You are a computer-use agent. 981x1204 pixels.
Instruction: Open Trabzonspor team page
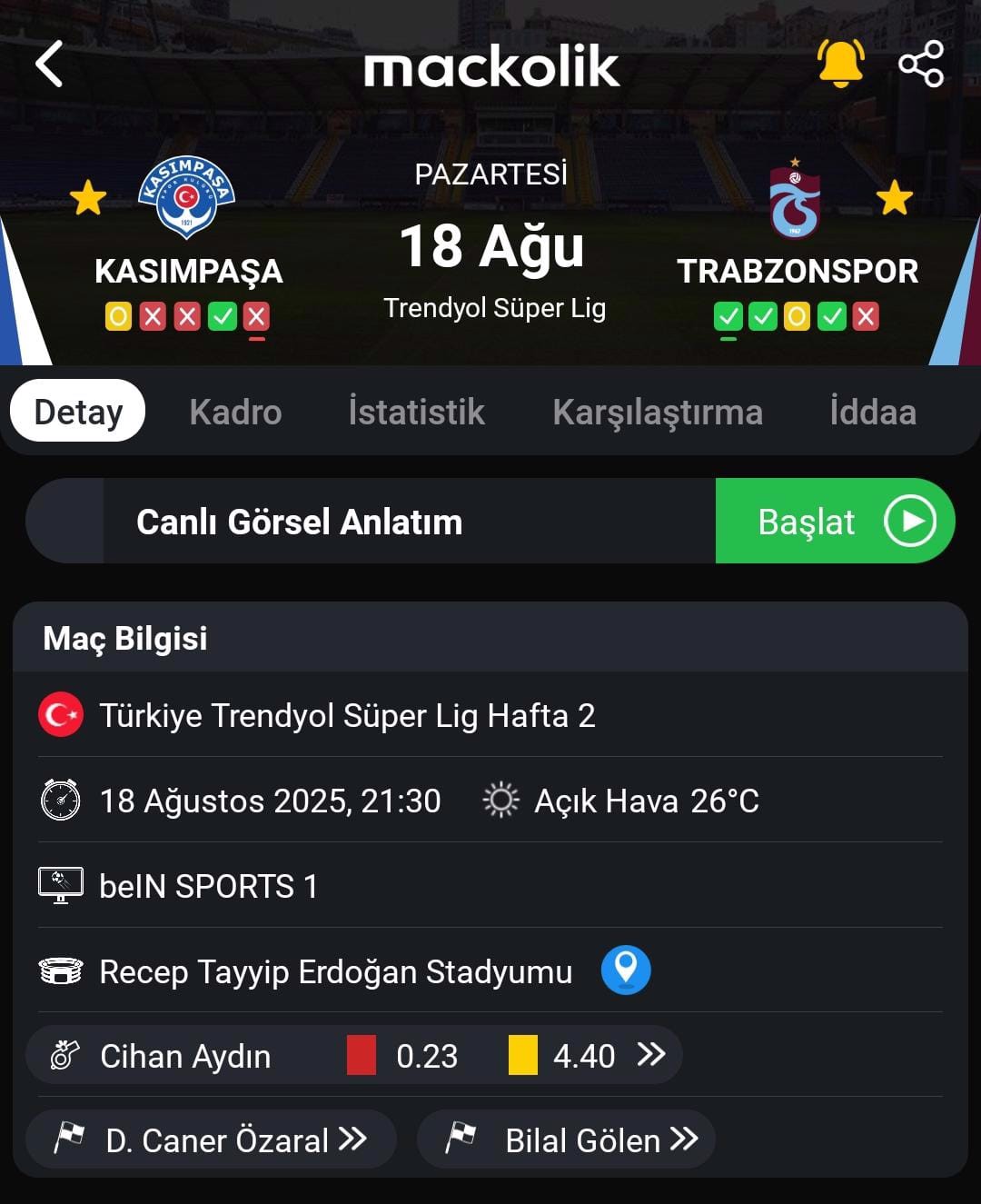(795, 200)
